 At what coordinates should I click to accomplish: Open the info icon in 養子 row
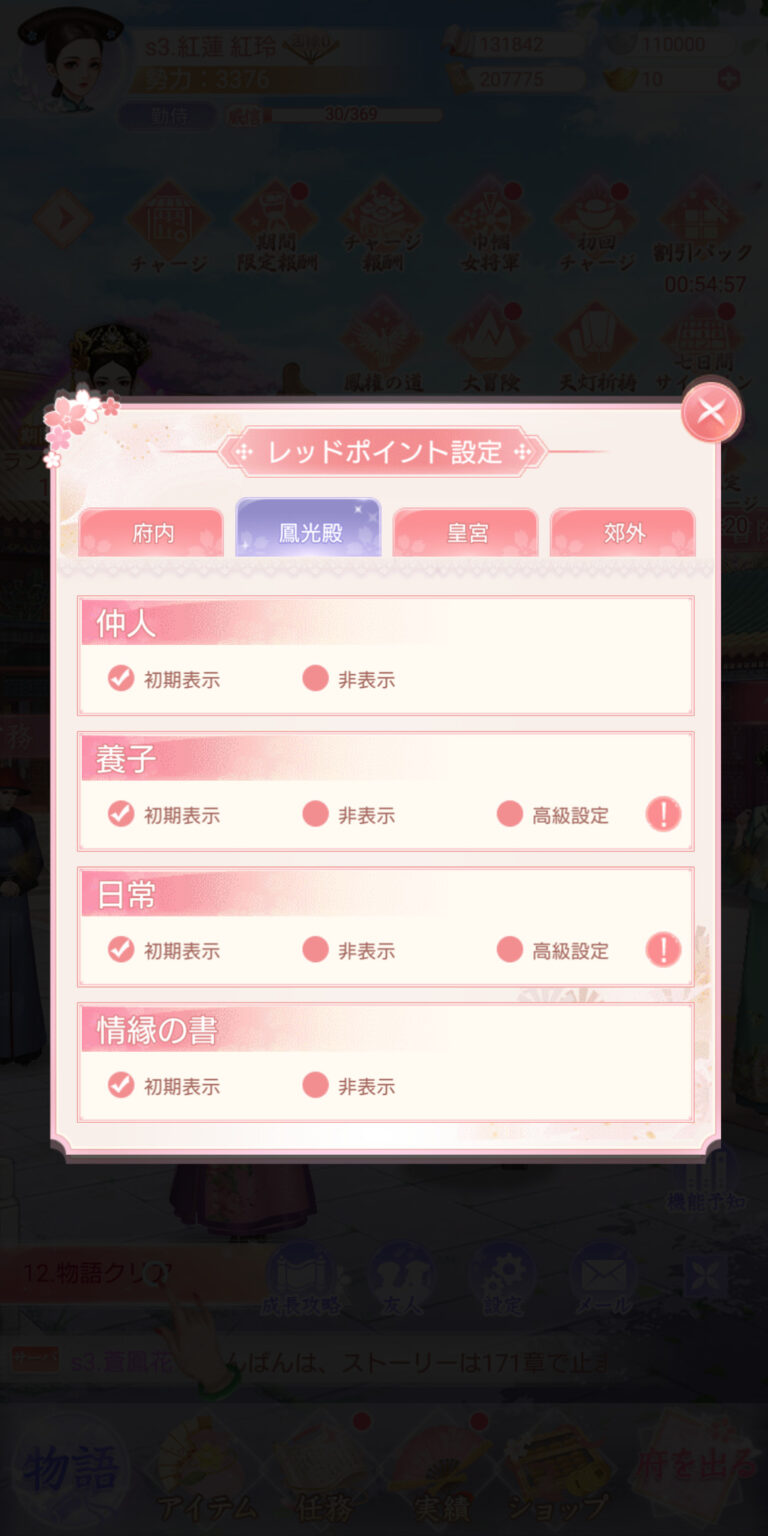click(x=663, y=814)
